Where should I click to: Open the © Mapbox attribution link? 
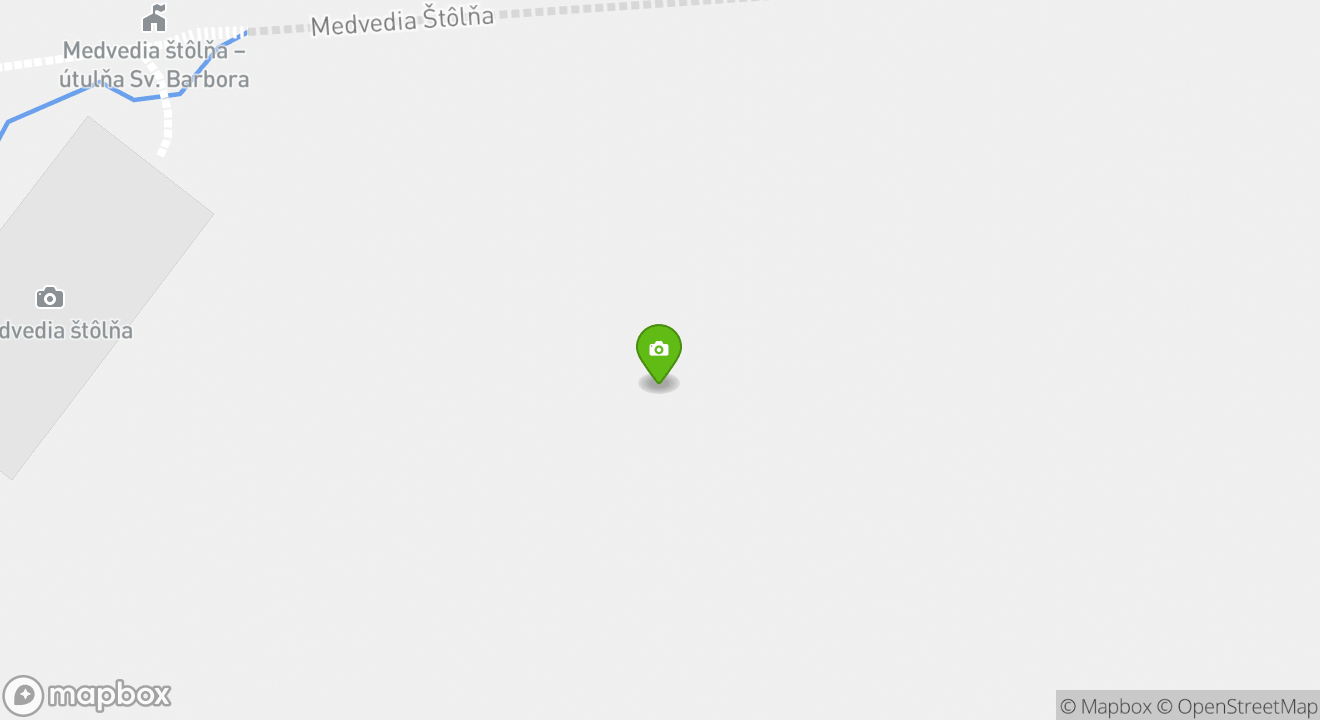1105,706
